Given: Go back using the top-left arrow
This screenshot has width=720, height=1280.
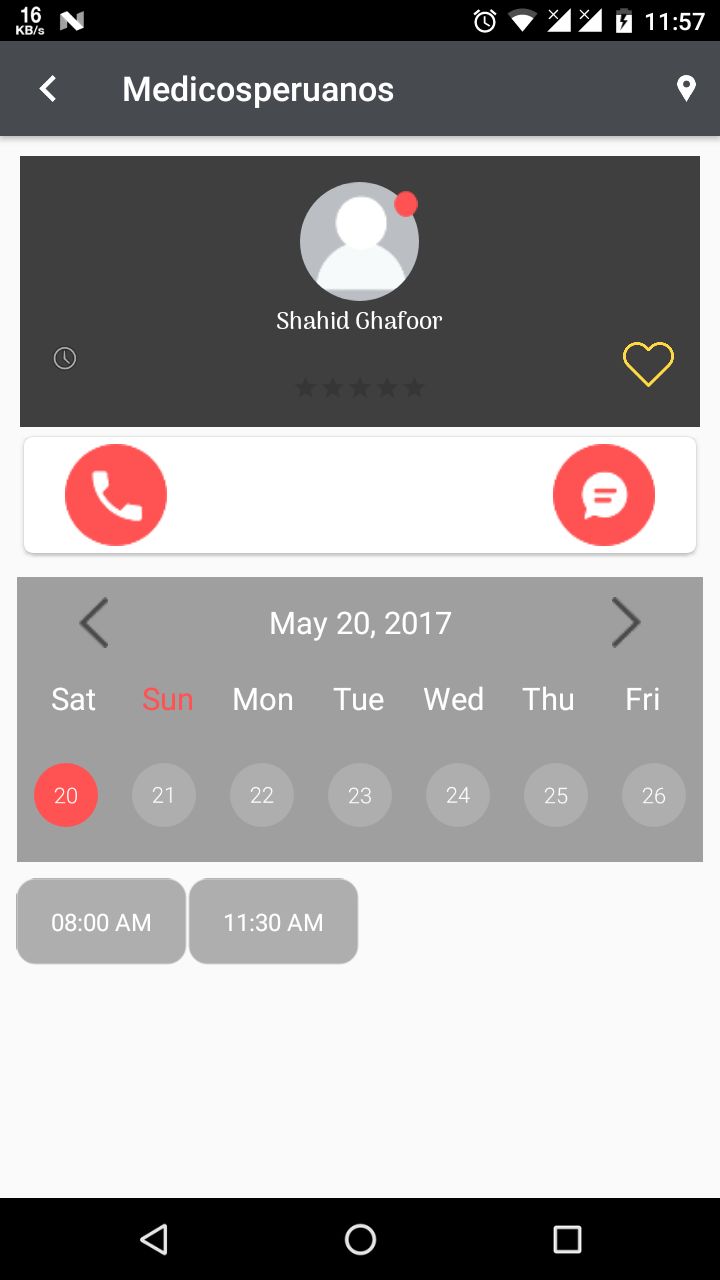Looking at the screenshot, I should point(47,89).
